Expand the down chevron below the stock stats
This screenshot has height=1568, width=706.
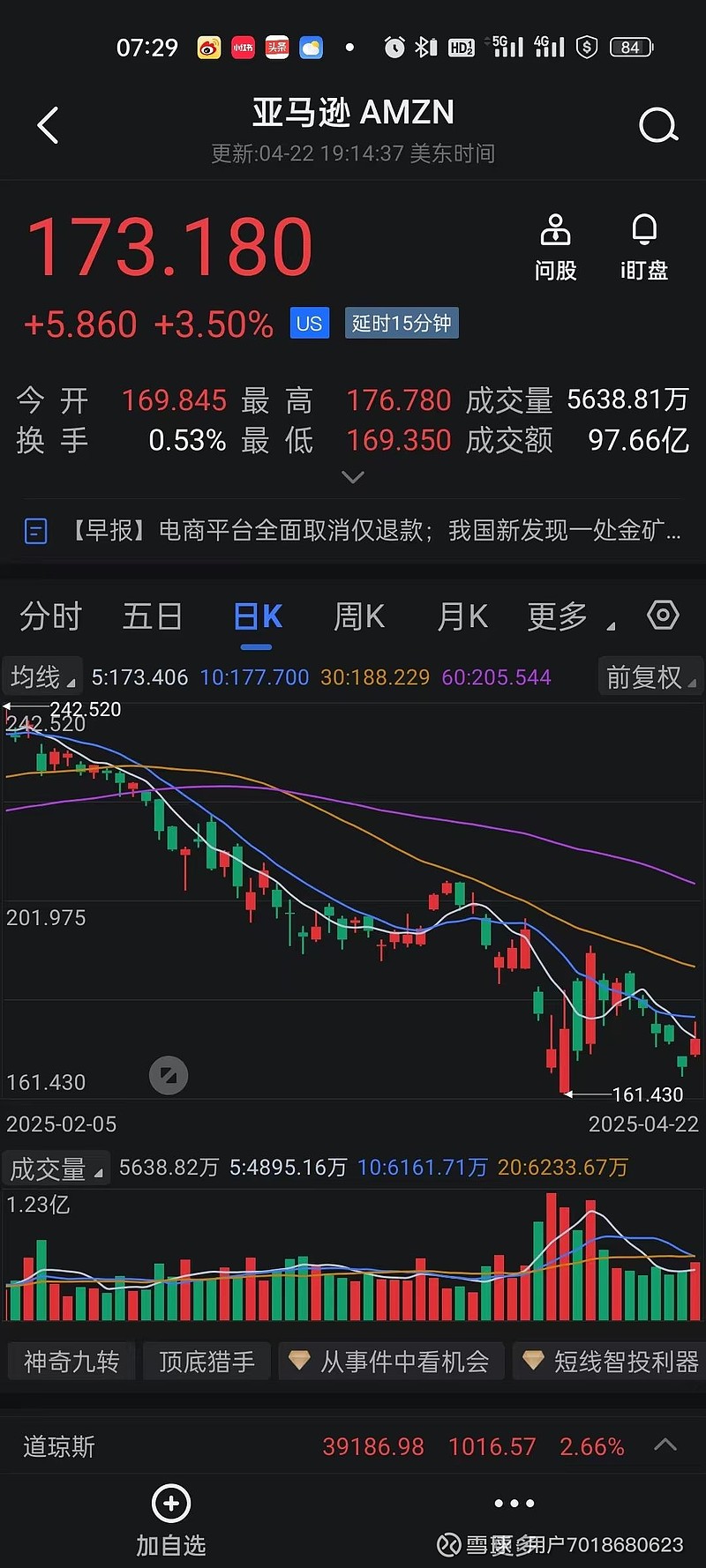coord(353,477)
